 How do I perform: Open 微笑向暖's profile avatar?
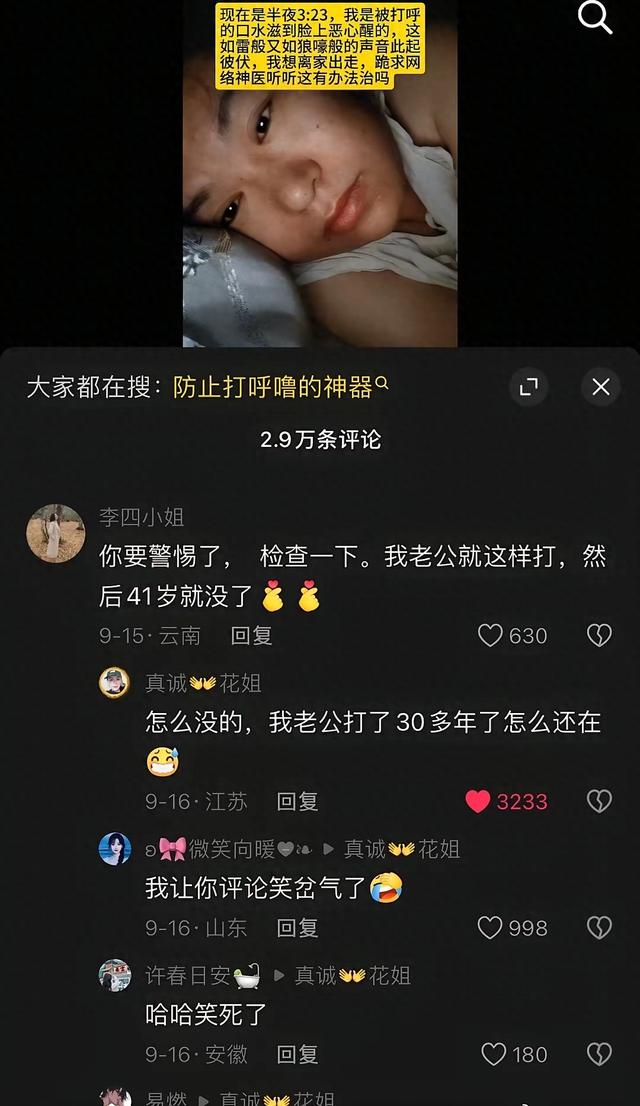[115, 849]
